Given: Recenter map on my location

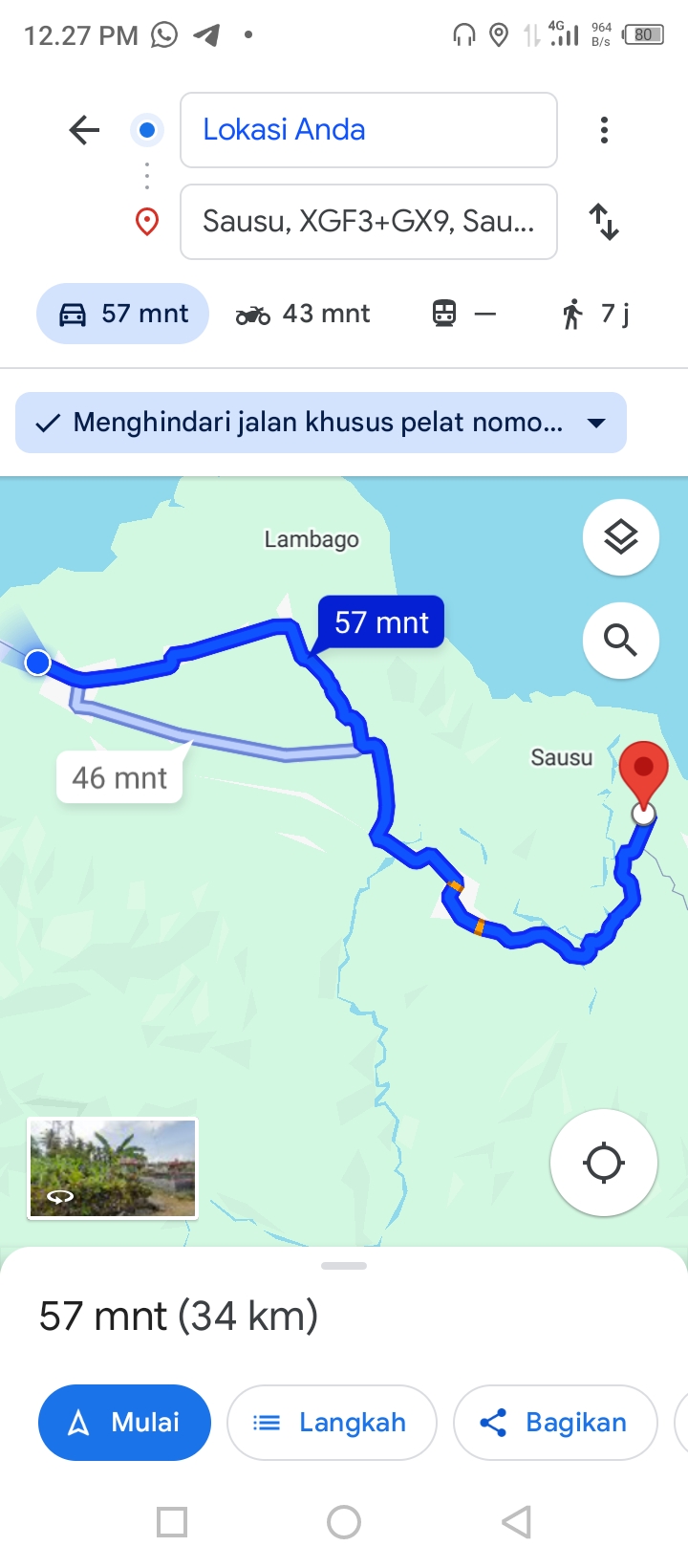Looking at the screenshot, I should 604,1164.
